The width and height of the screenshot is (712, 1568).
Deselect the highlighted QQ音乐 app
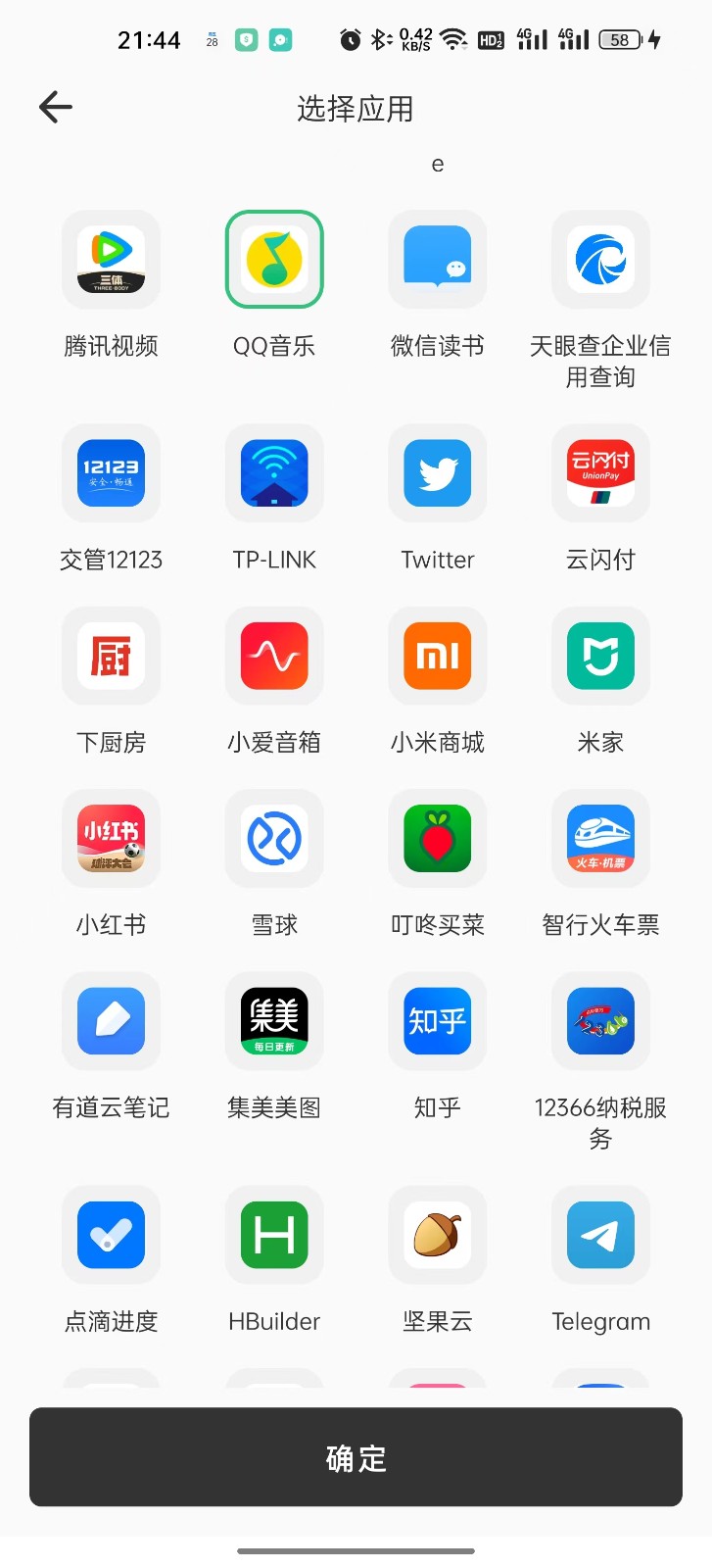point(274,260)
